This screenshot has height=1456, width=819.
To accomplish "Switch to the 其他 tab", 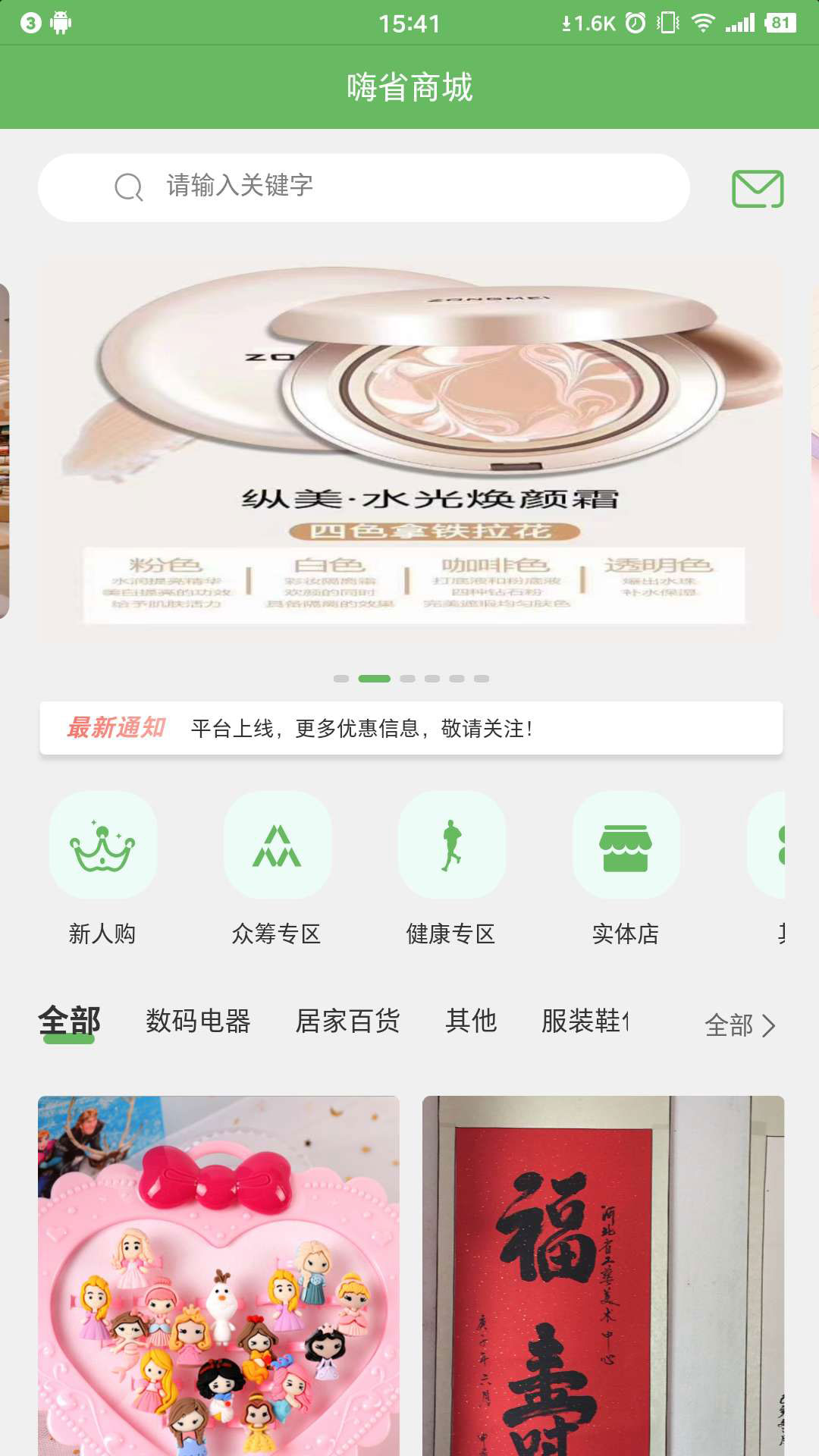I will (471, 1021).
